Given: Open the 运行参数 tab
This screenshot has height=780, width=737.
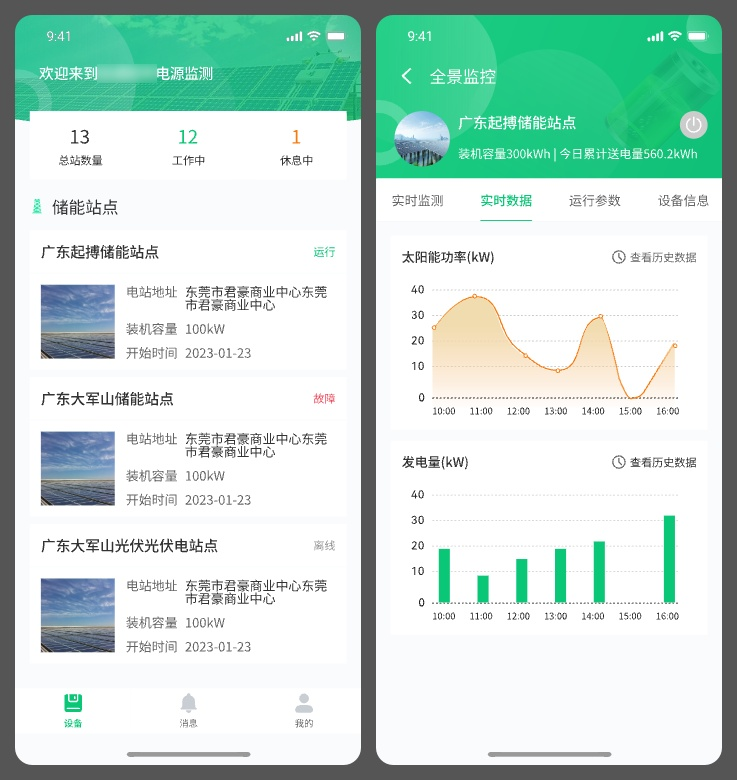Looking at the screenshot, I should tap(595, 200).
